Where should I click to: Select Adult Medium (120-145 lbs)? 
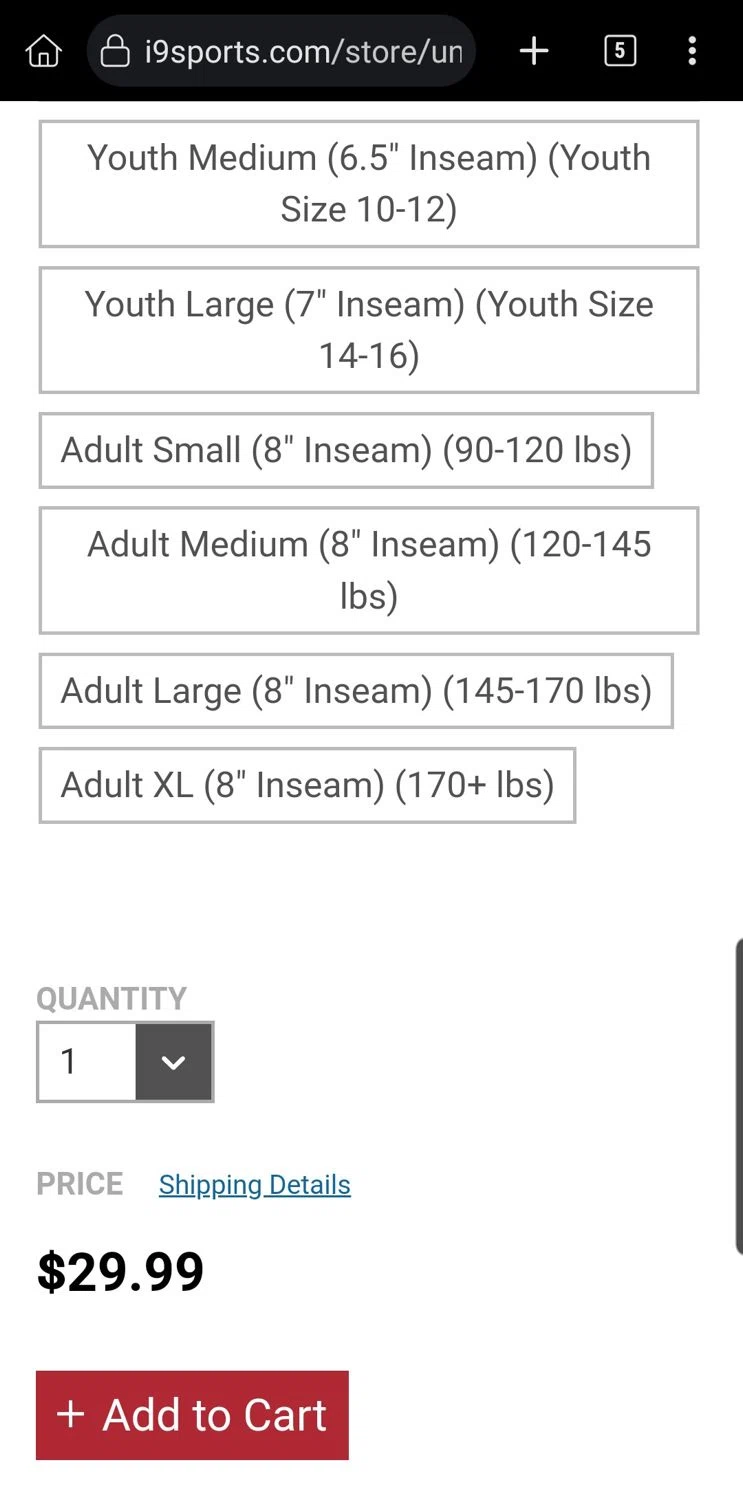pyautogui.click(x=368, y=570)
